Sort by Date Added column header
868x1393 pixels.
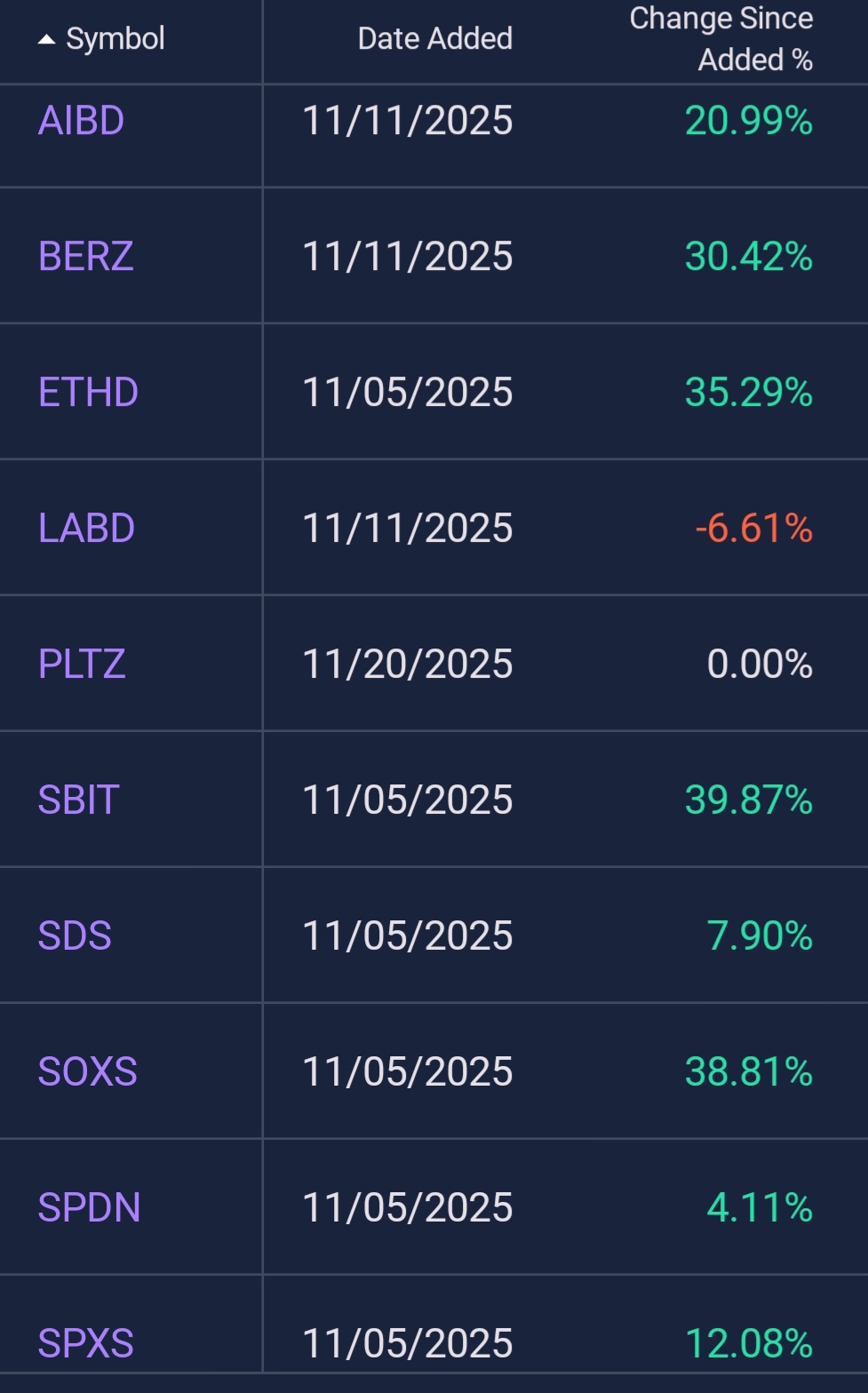coord(434,39)
